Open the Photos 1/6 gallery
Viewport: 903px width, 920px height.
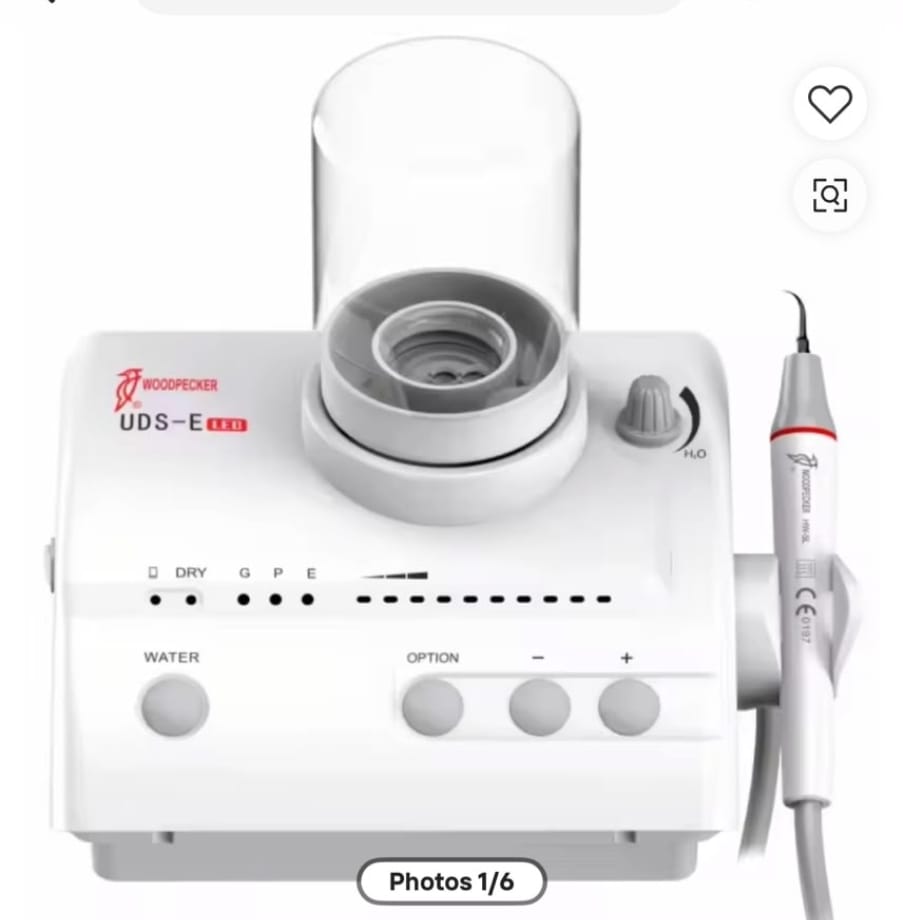coord(451,881)
